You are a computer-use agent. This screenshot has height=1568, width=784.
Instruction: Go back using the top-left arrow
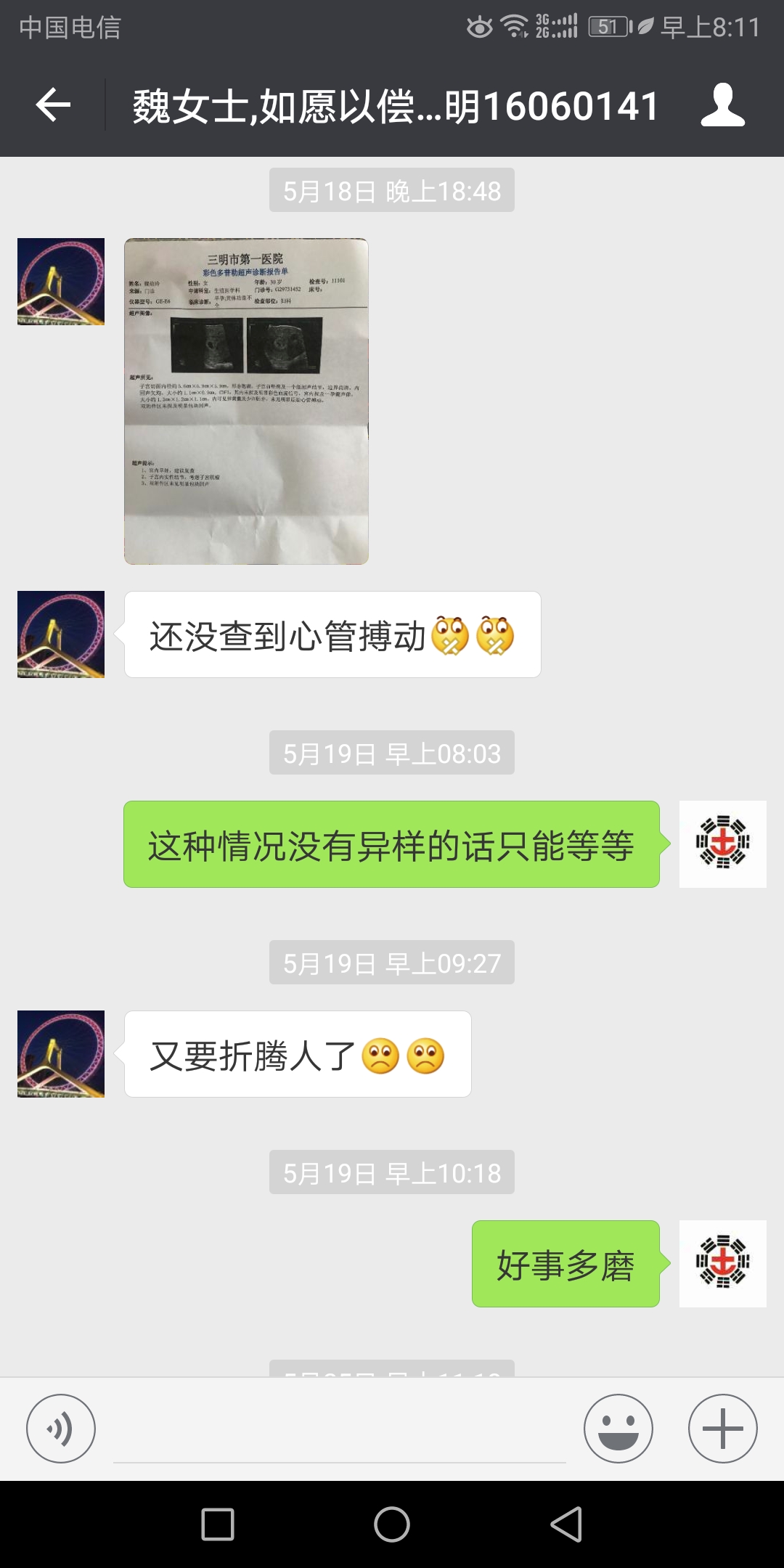point(53,105)
